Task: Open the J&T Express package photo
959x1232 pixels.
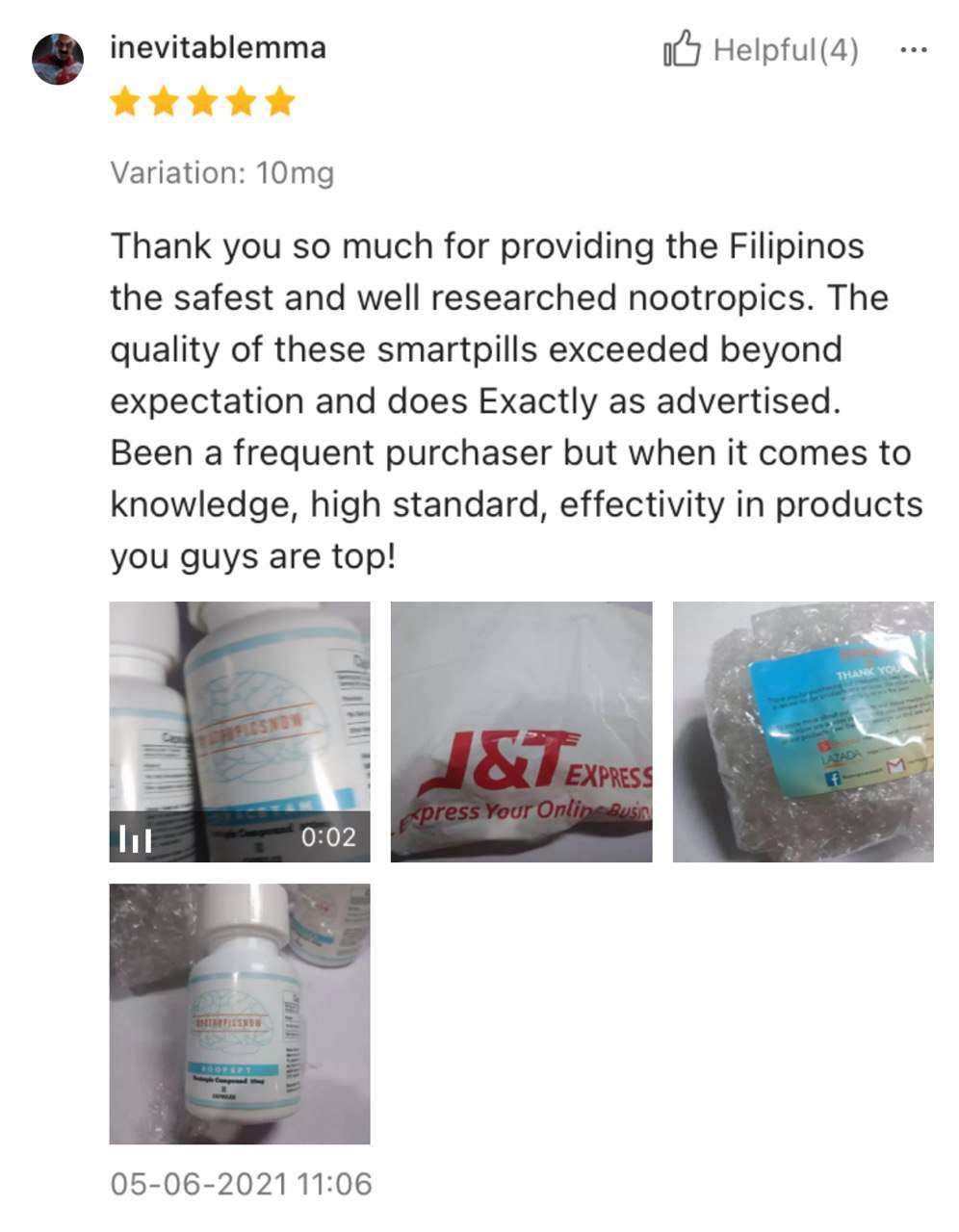Action: tap(521, 731)
